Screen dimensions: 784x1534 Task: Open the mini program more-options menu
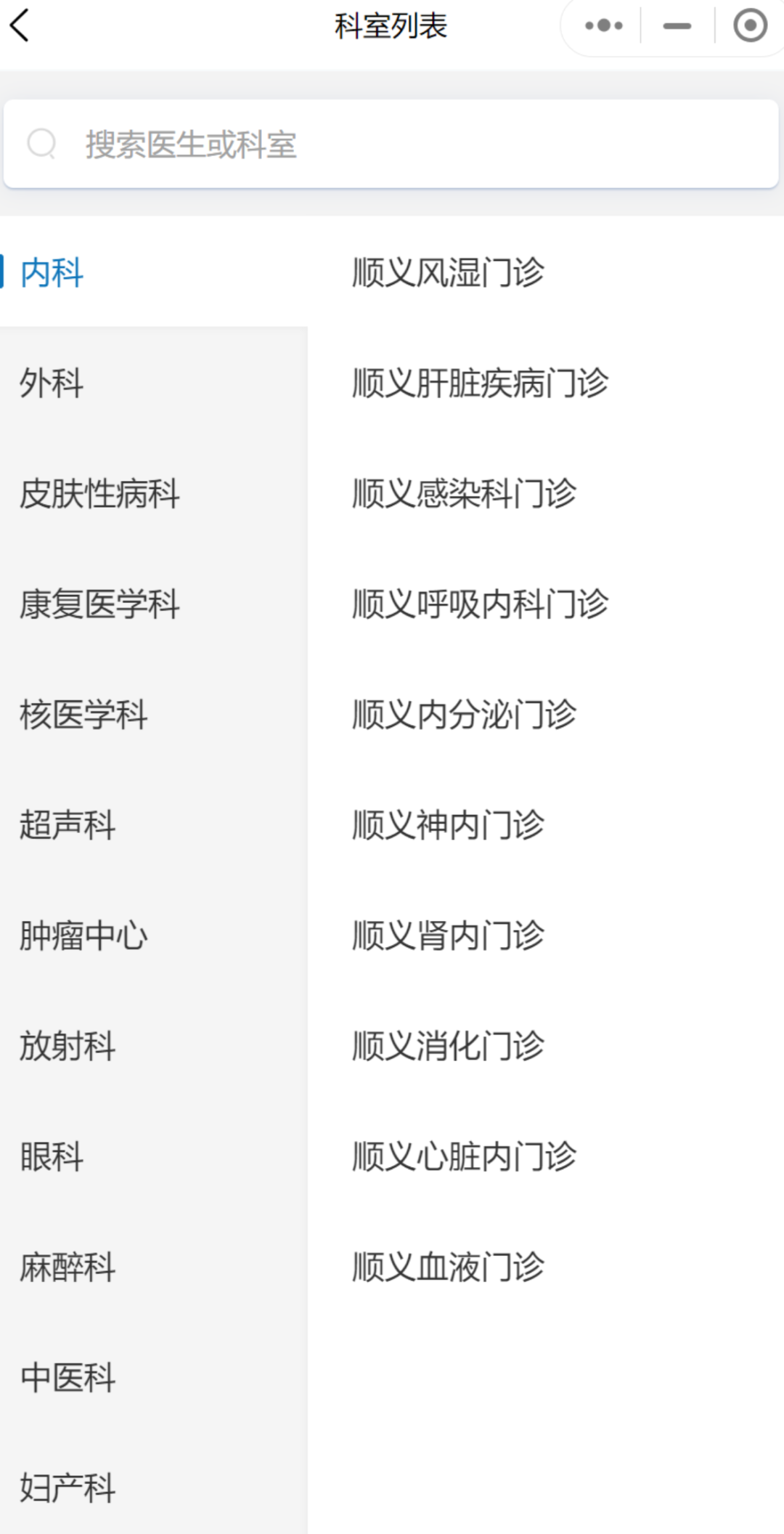click(603, 26)
